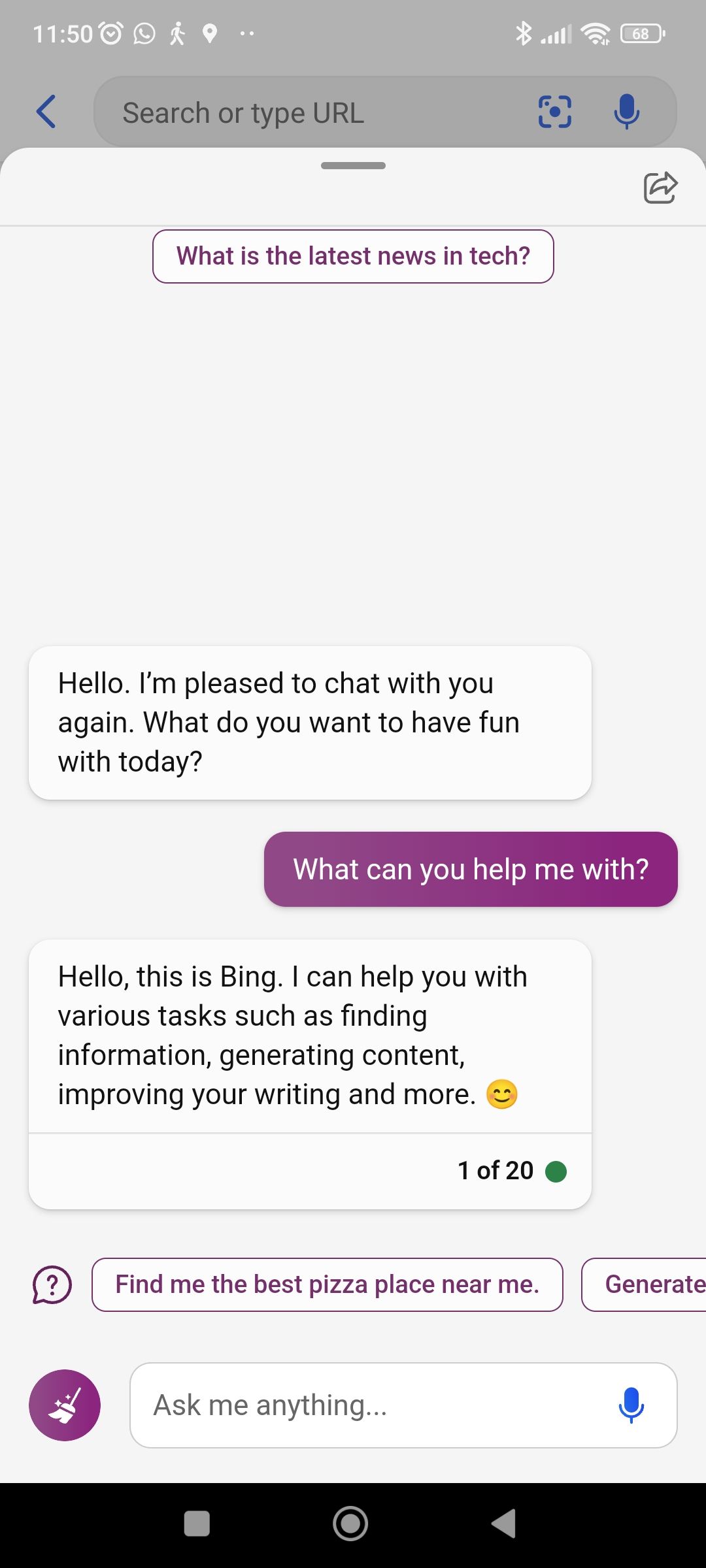Clear chat with the broom button
706x1568 pixels.
[65, 1405]
